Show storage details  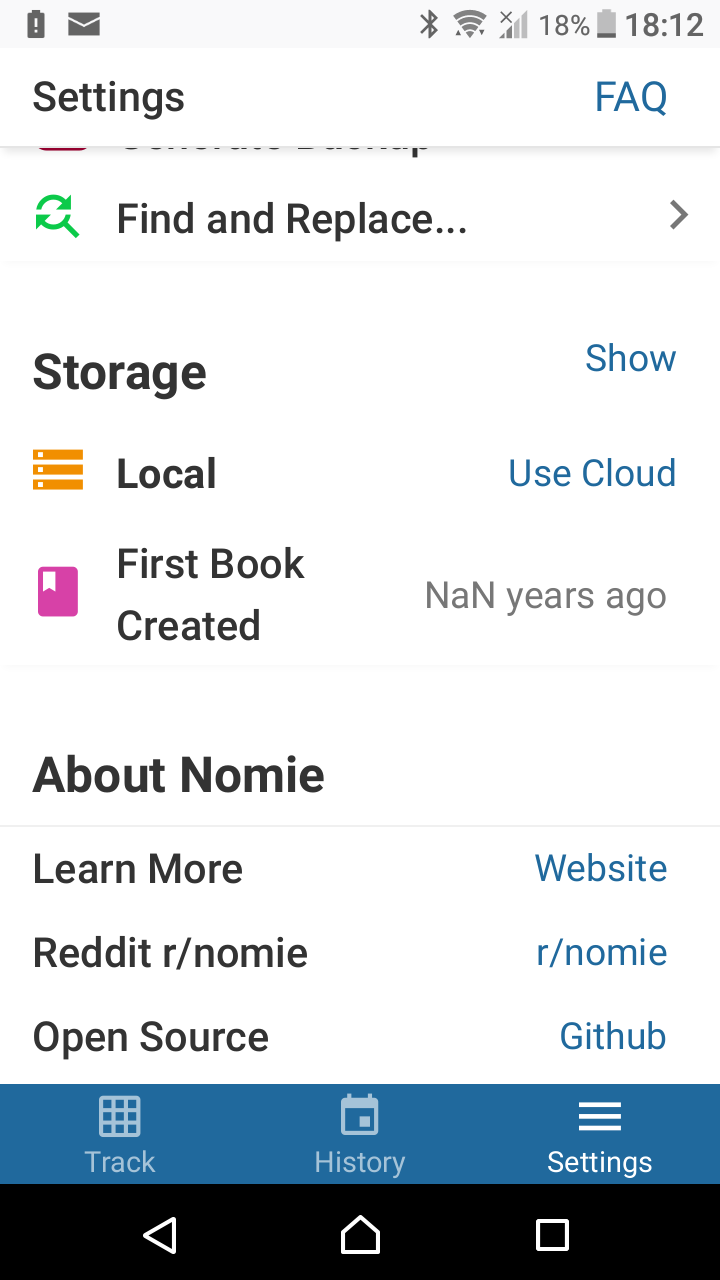[630, 358]
